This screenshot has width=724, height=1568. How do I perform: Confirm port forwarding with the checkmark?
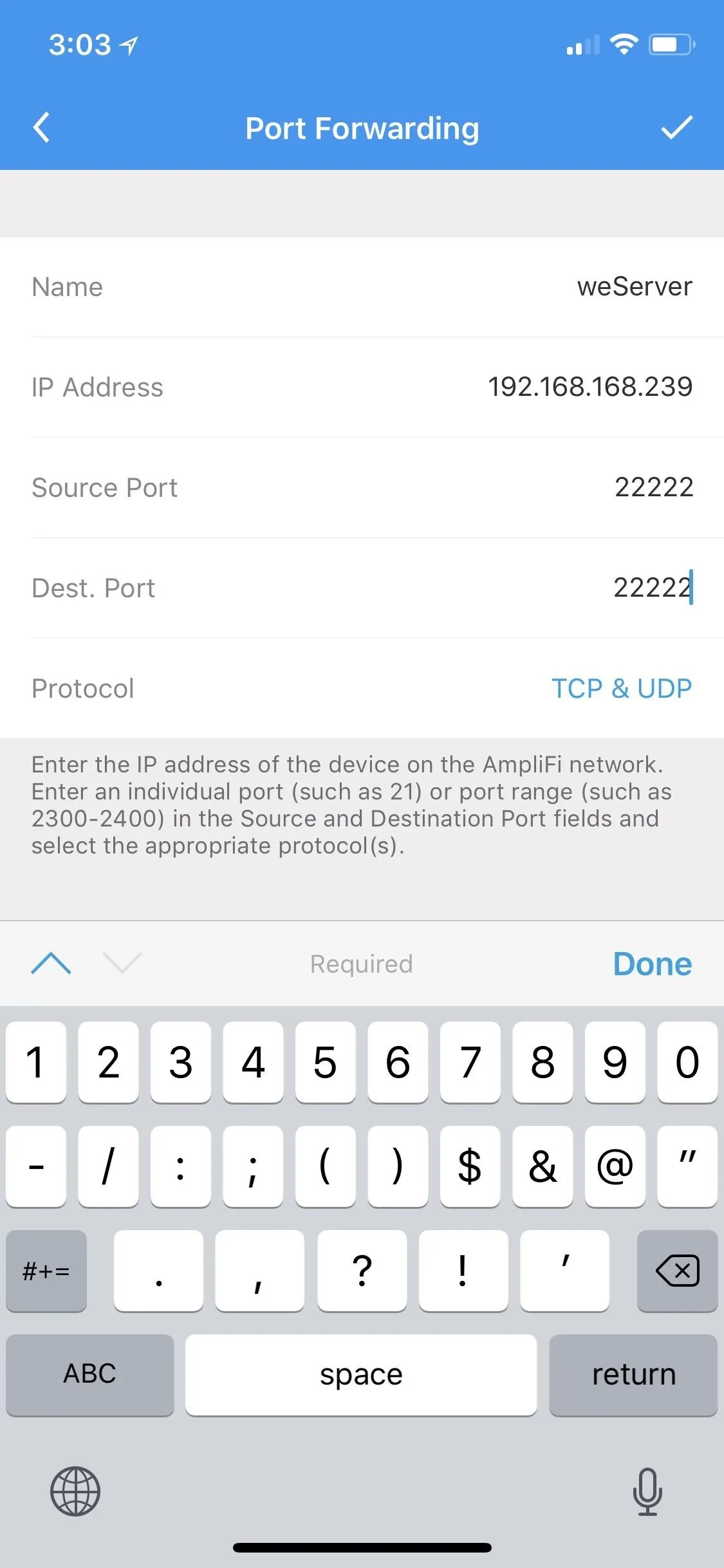pos(676,127)
